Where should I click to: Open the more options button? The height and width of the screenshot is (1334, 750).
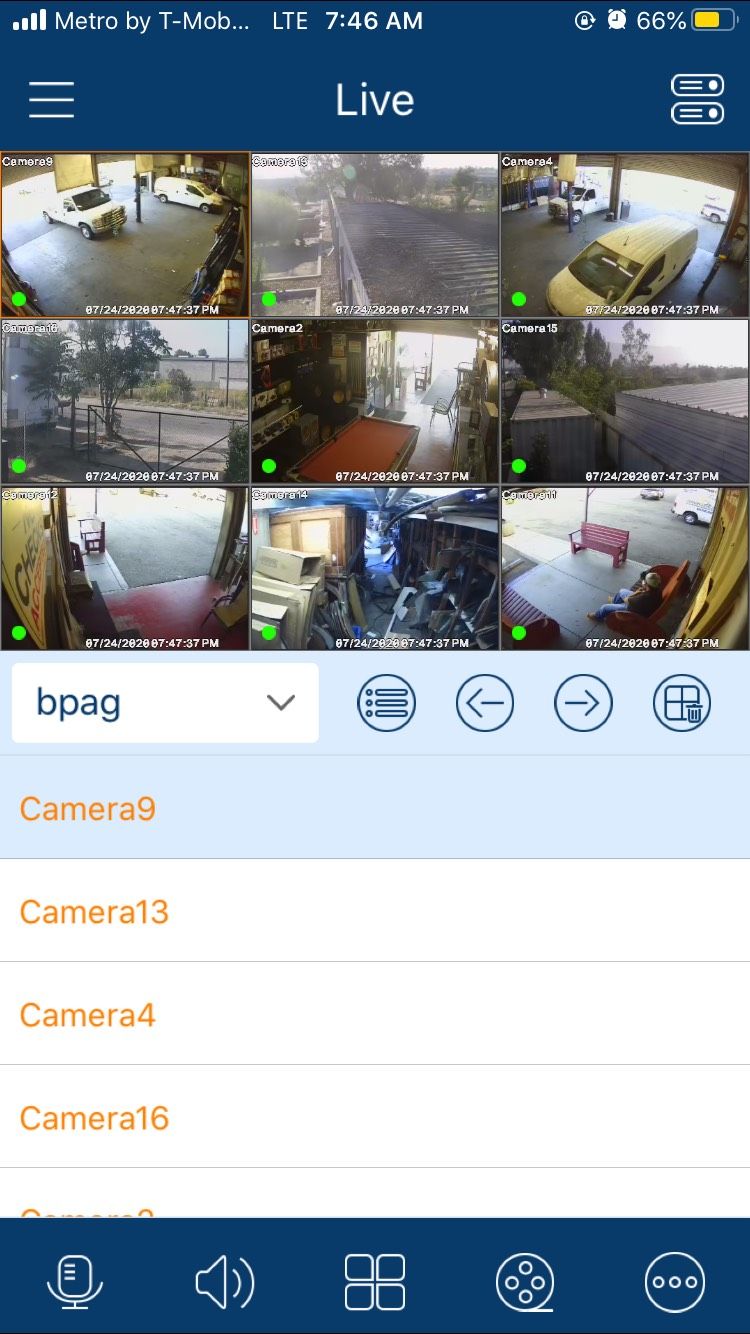(x=675, y=1281)
